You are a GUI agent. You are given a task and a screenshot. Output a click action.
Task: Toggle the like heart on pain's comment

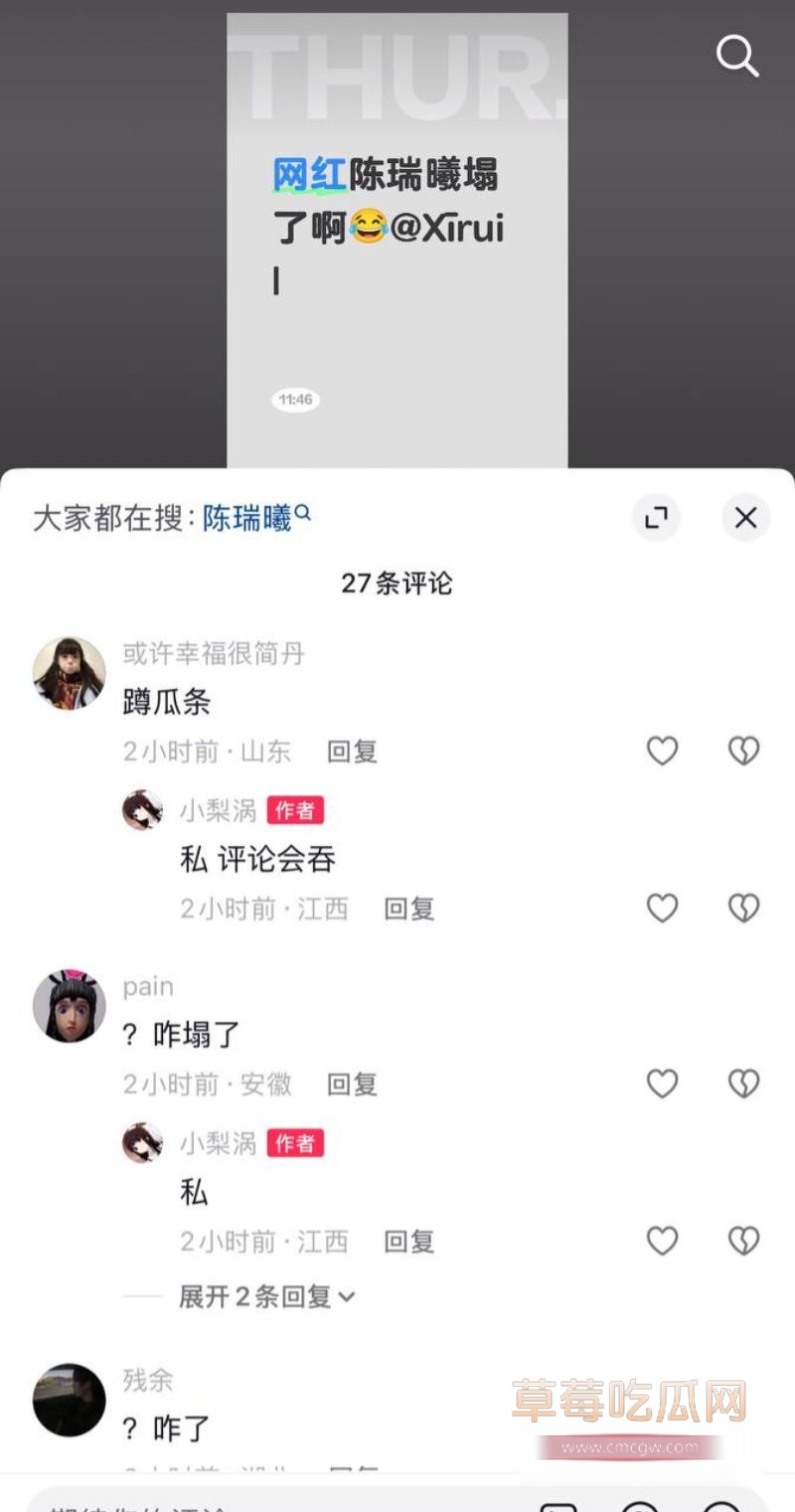coord(661,1084)
